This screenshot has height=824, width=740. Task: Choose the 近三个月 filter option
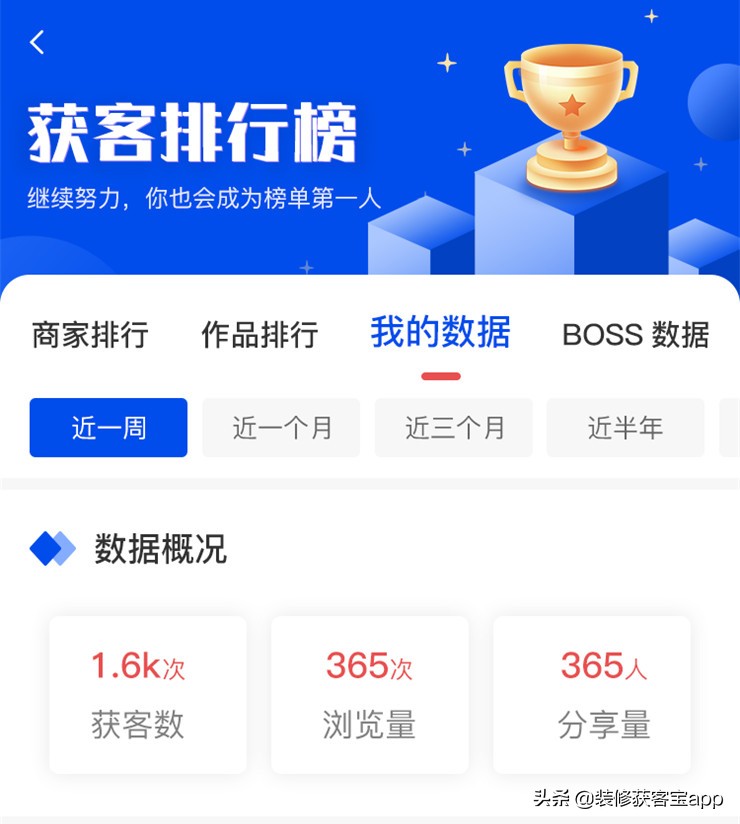pos(454,427)
